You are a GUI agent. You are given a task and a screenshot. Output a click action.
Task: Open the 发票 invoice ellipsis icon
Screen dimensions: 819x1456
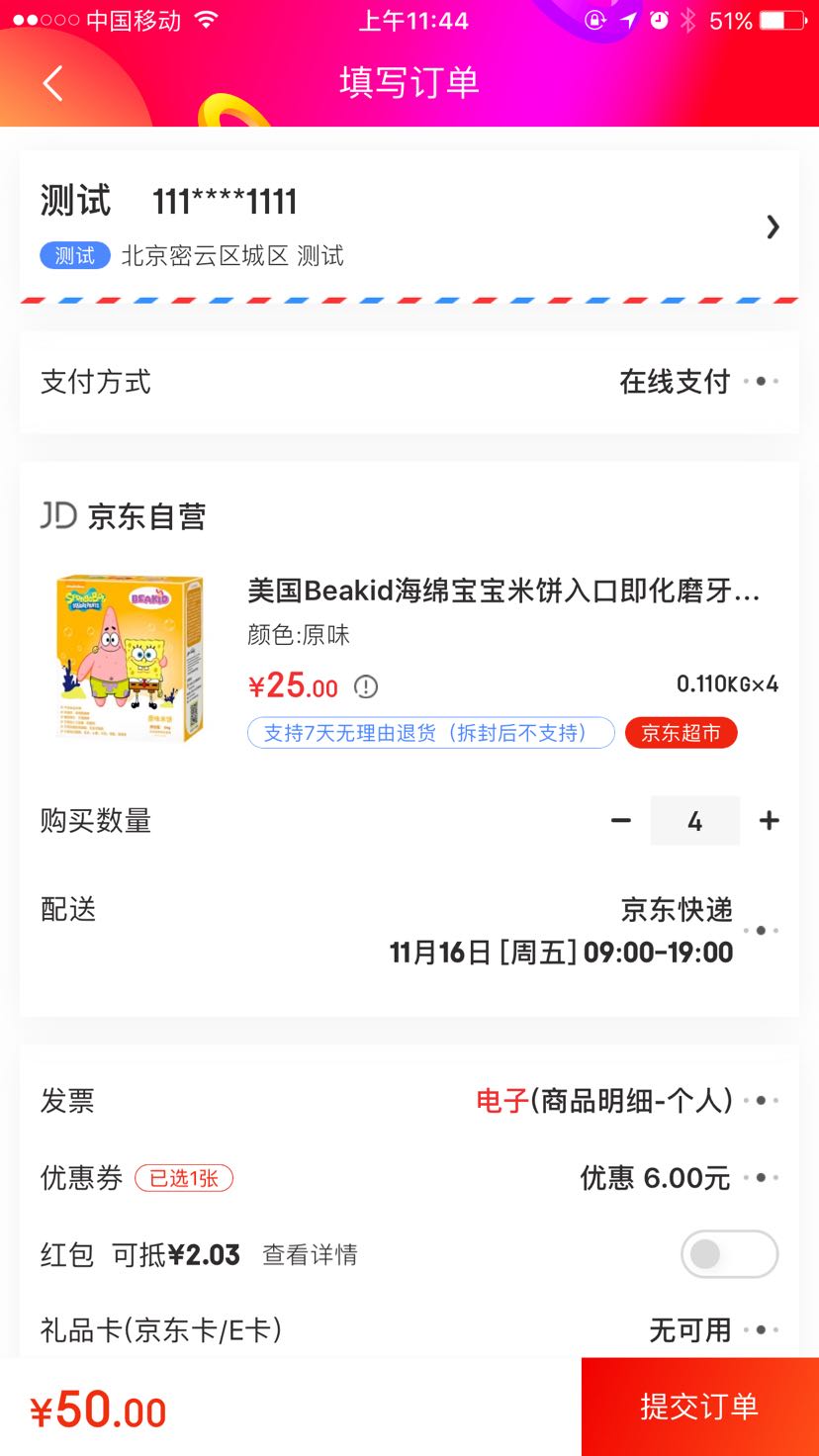763,1100
